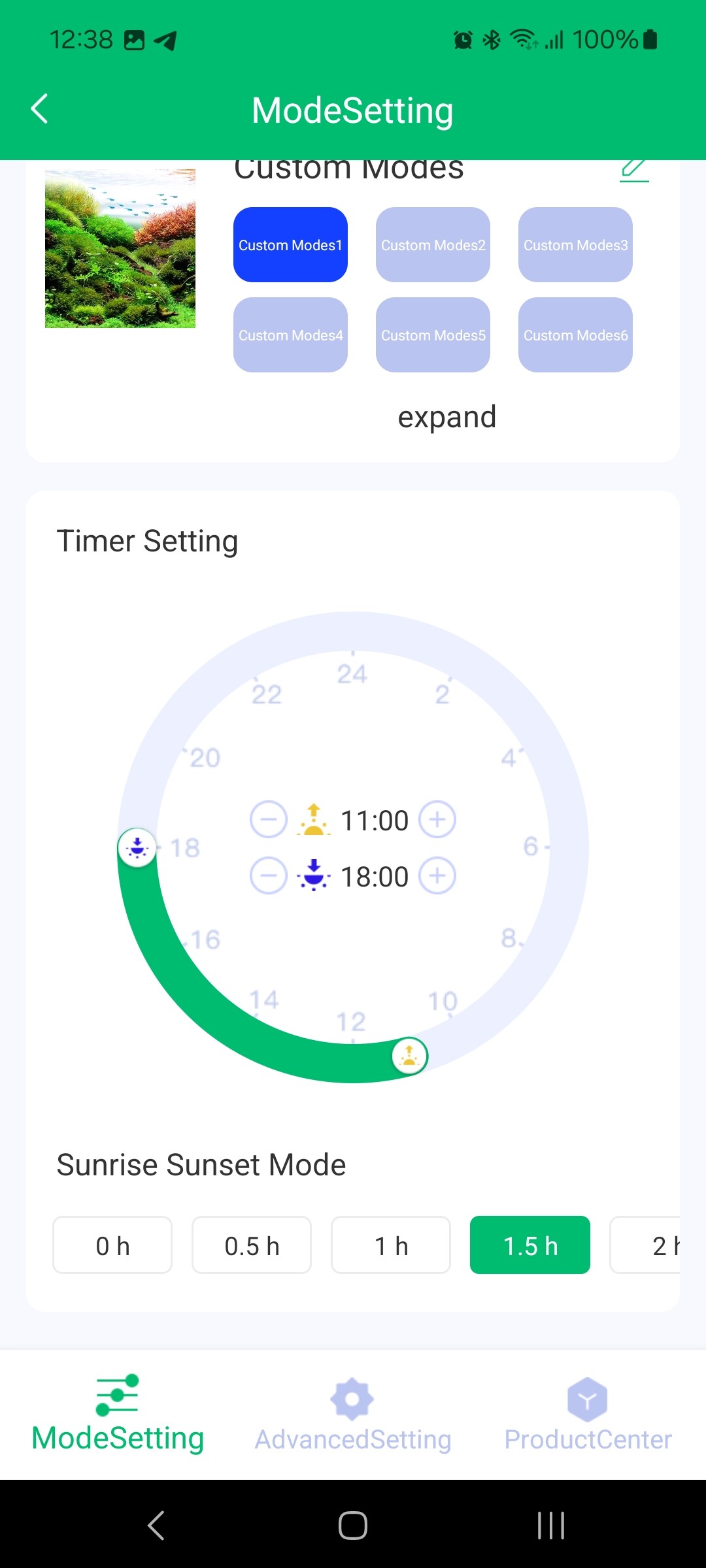Tap the system home button
706x1568 pixels.
(352, 1526)
